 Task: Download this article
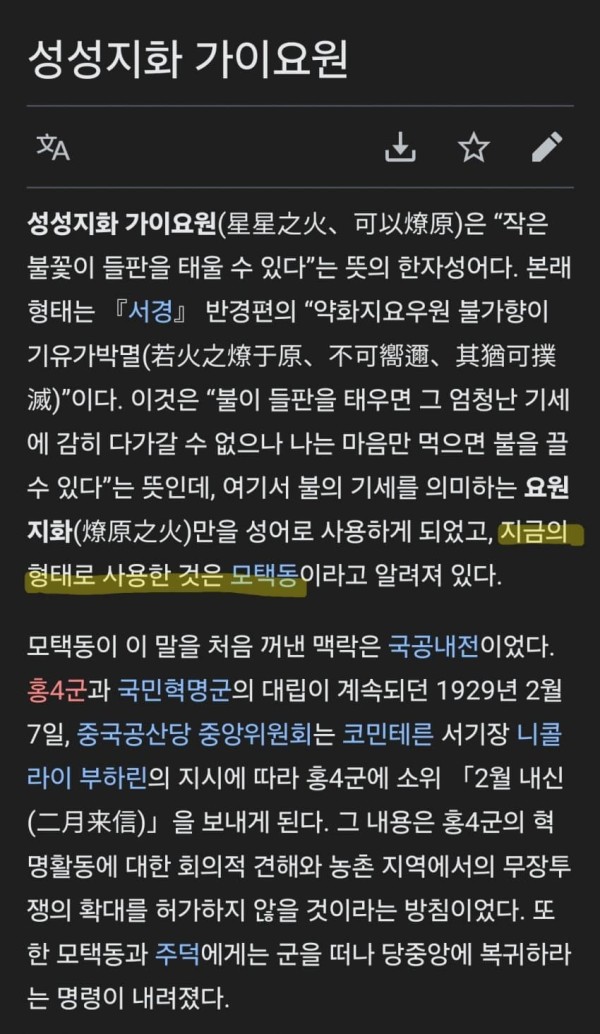click(400, 148)
